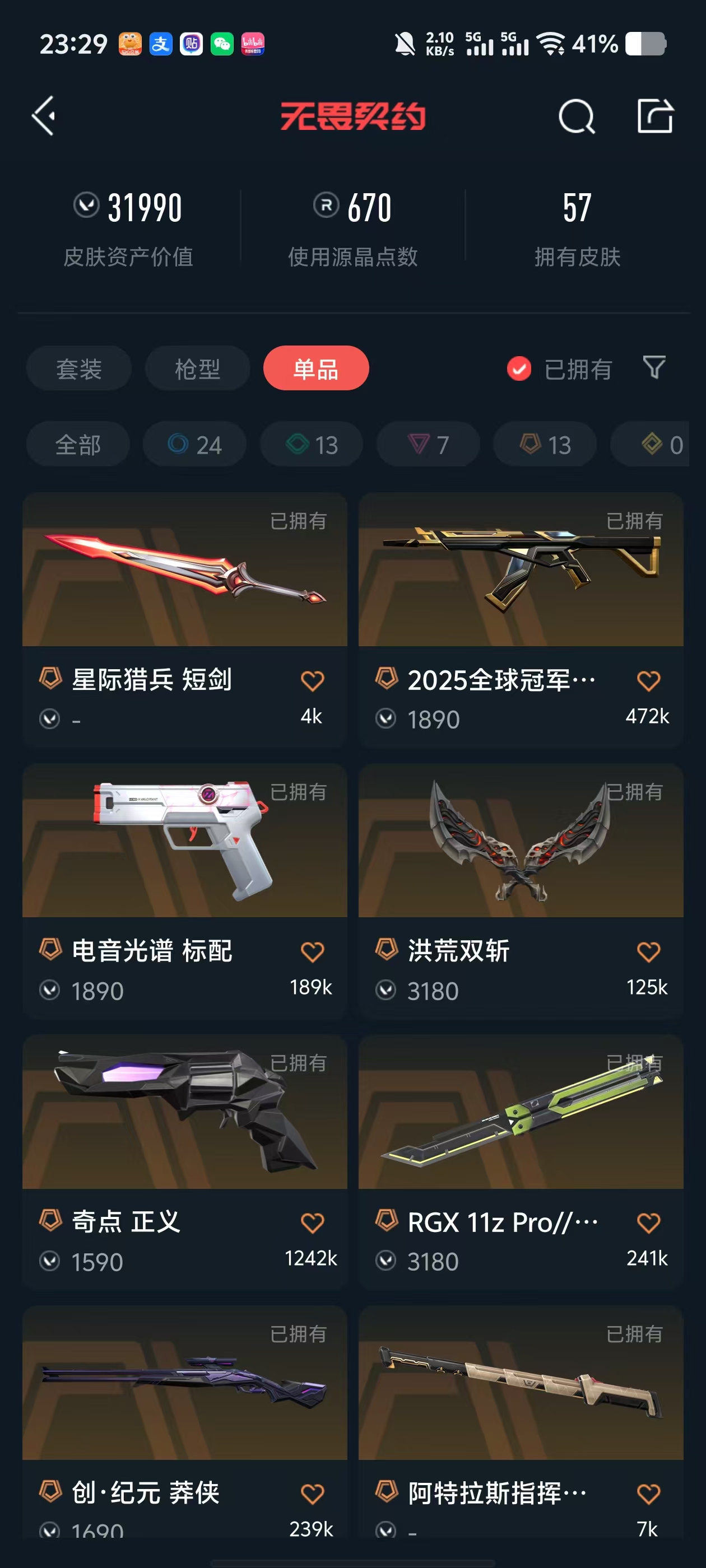Screen dimensions: 706x1568
Task: Open the search icon in the header
Action: (575, 116)
